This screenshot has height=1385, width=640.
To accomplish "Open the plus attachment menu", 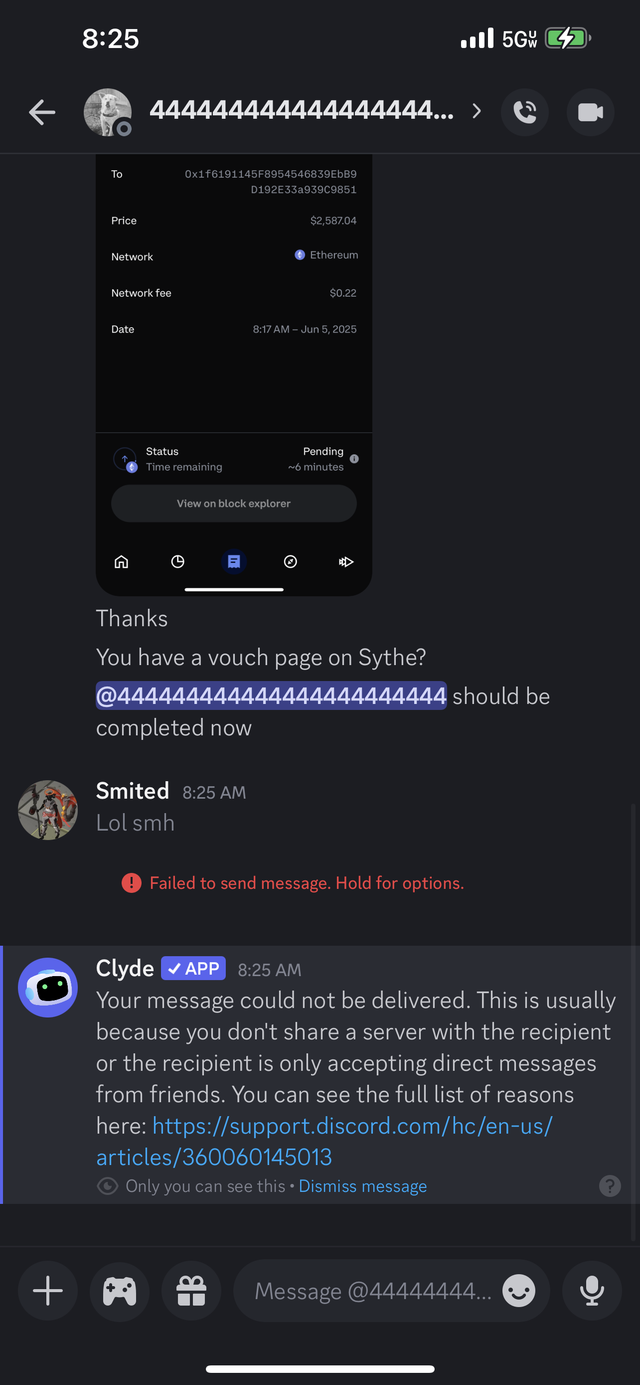I will click(48, 1291).
